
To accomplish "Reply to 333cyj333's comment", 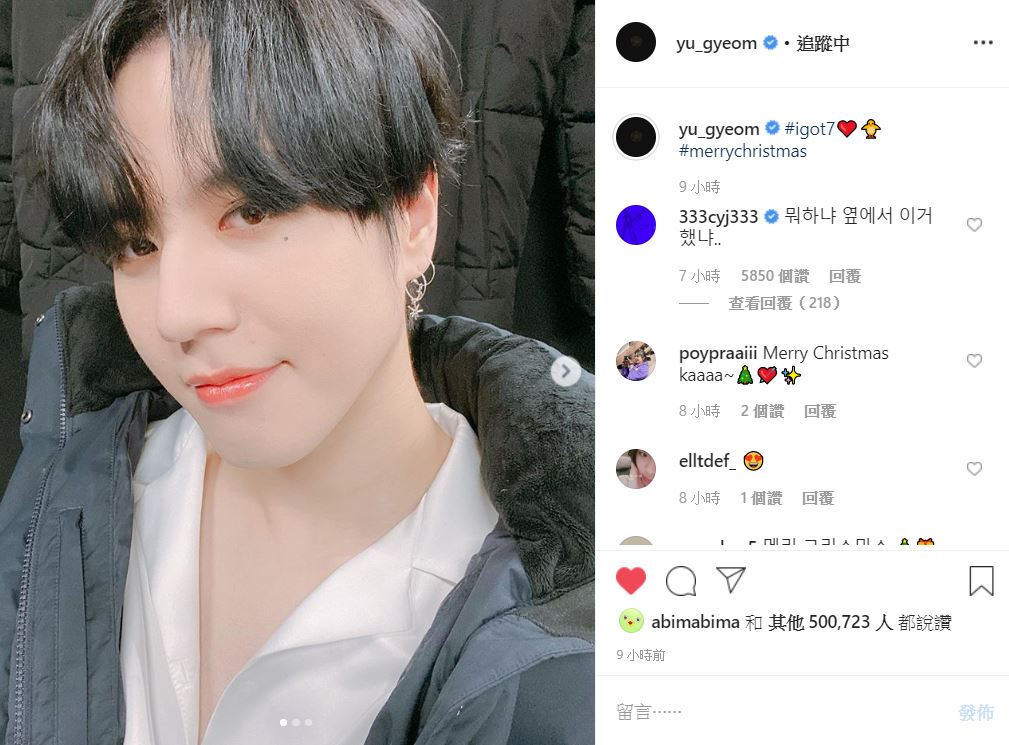I will point(845,276).
